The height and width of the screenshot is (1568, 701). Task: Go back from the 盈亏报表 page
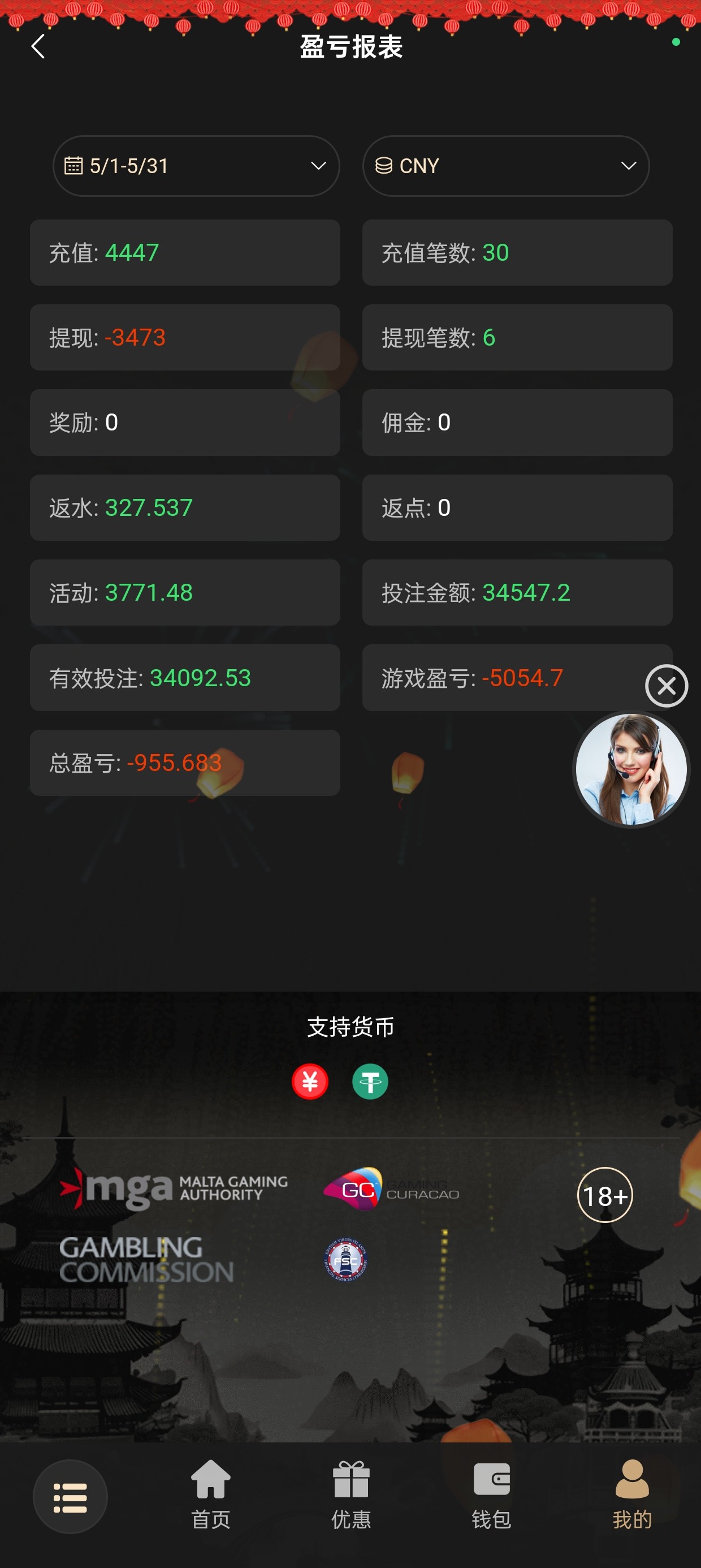[38, 46]
